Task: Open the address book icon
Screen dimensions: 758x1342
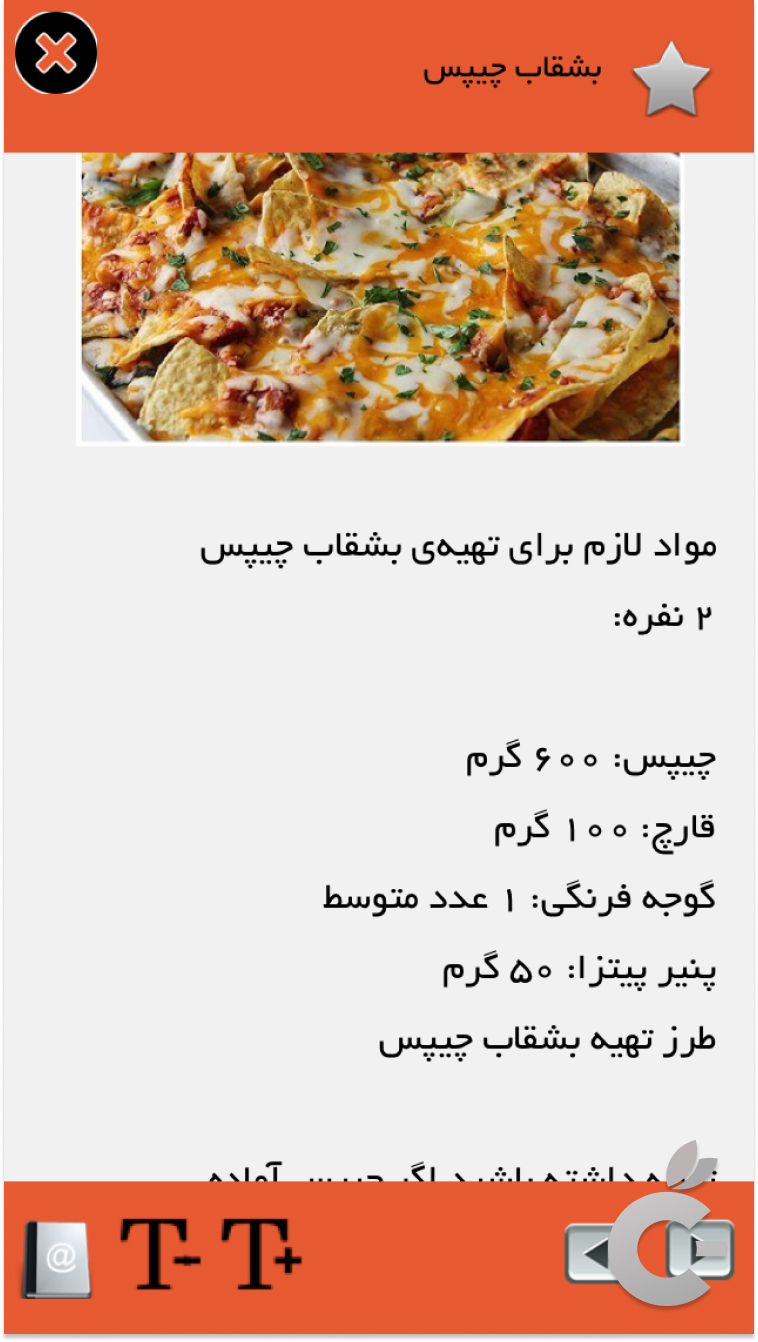Action: [x=56, y=1259]
